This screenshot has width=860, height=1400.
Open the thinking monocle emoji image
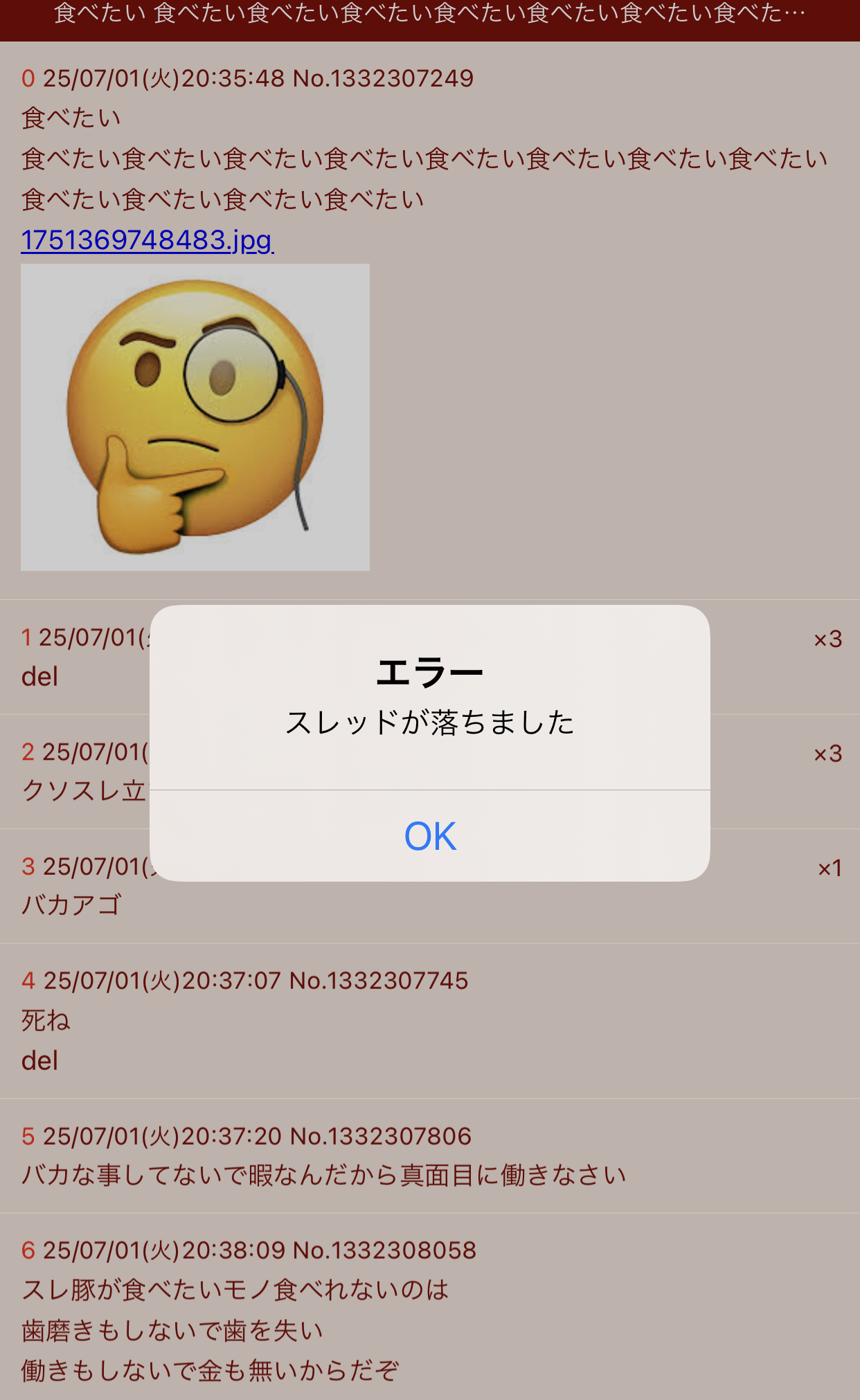click(x=195, y=417)
